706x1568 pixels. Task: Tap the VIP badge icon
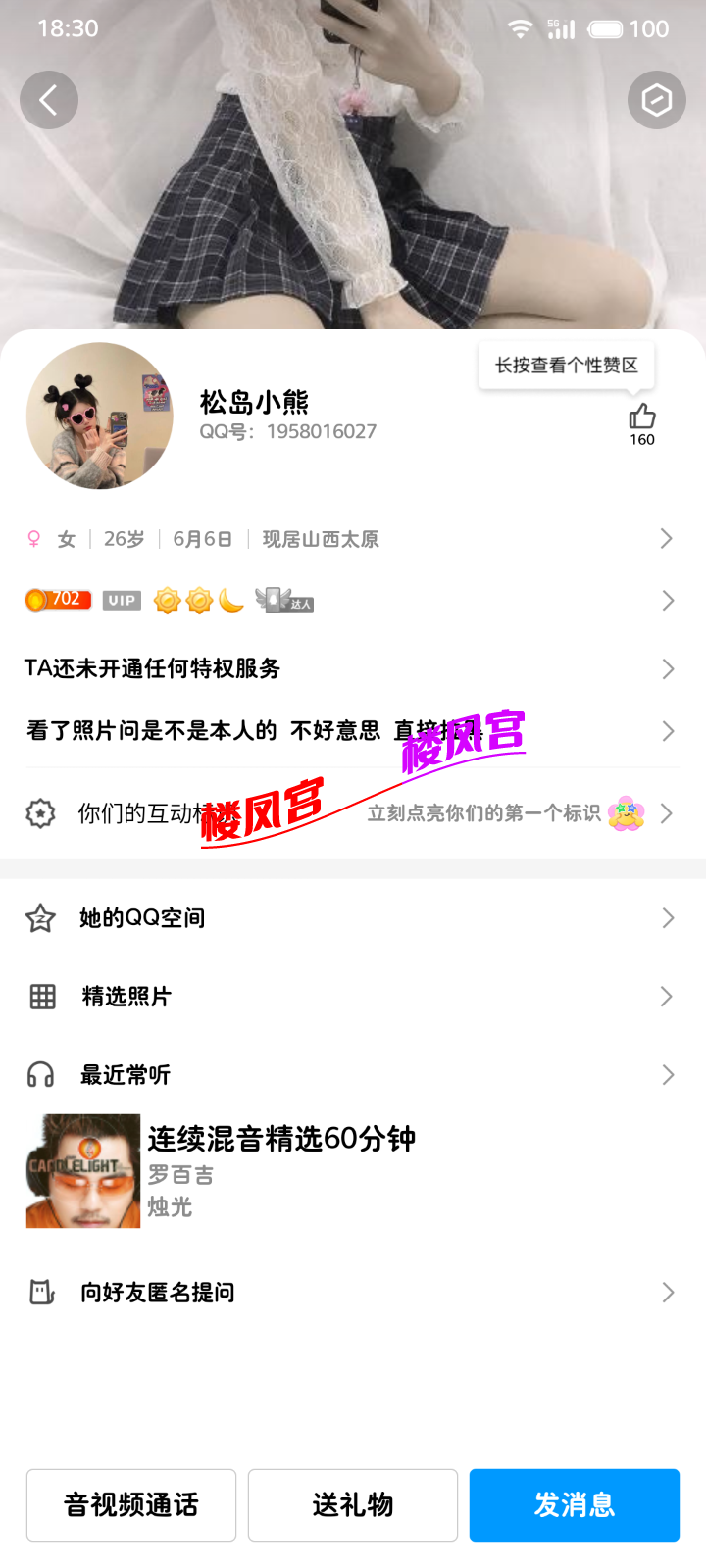[120, 600]
